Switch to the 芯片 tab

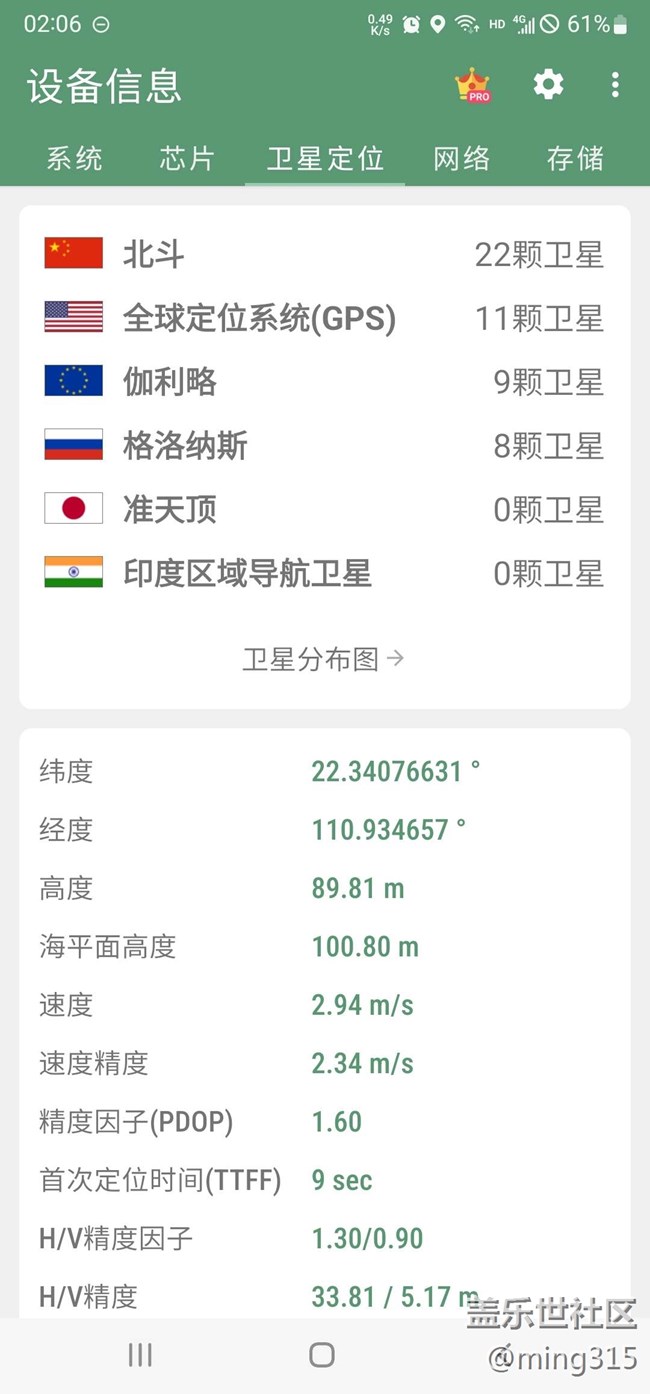point(187,159)
